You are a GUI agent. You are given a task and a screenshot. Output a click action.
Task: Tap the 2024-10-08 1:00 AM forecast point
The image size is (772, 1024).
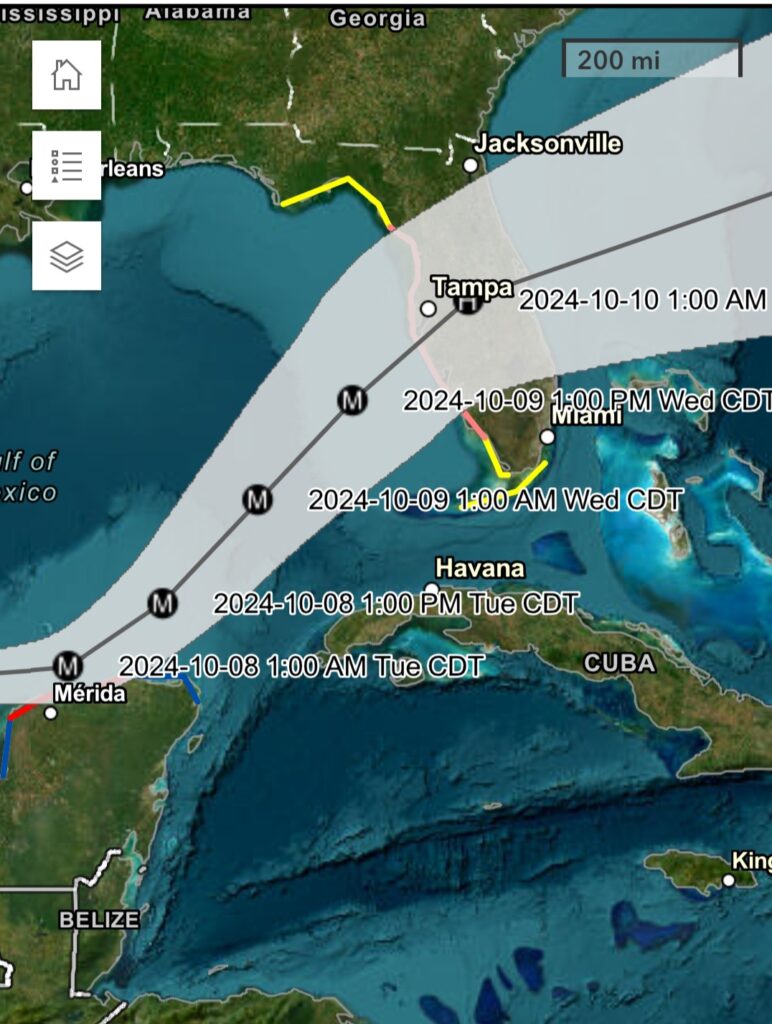(x=67, y=664)
